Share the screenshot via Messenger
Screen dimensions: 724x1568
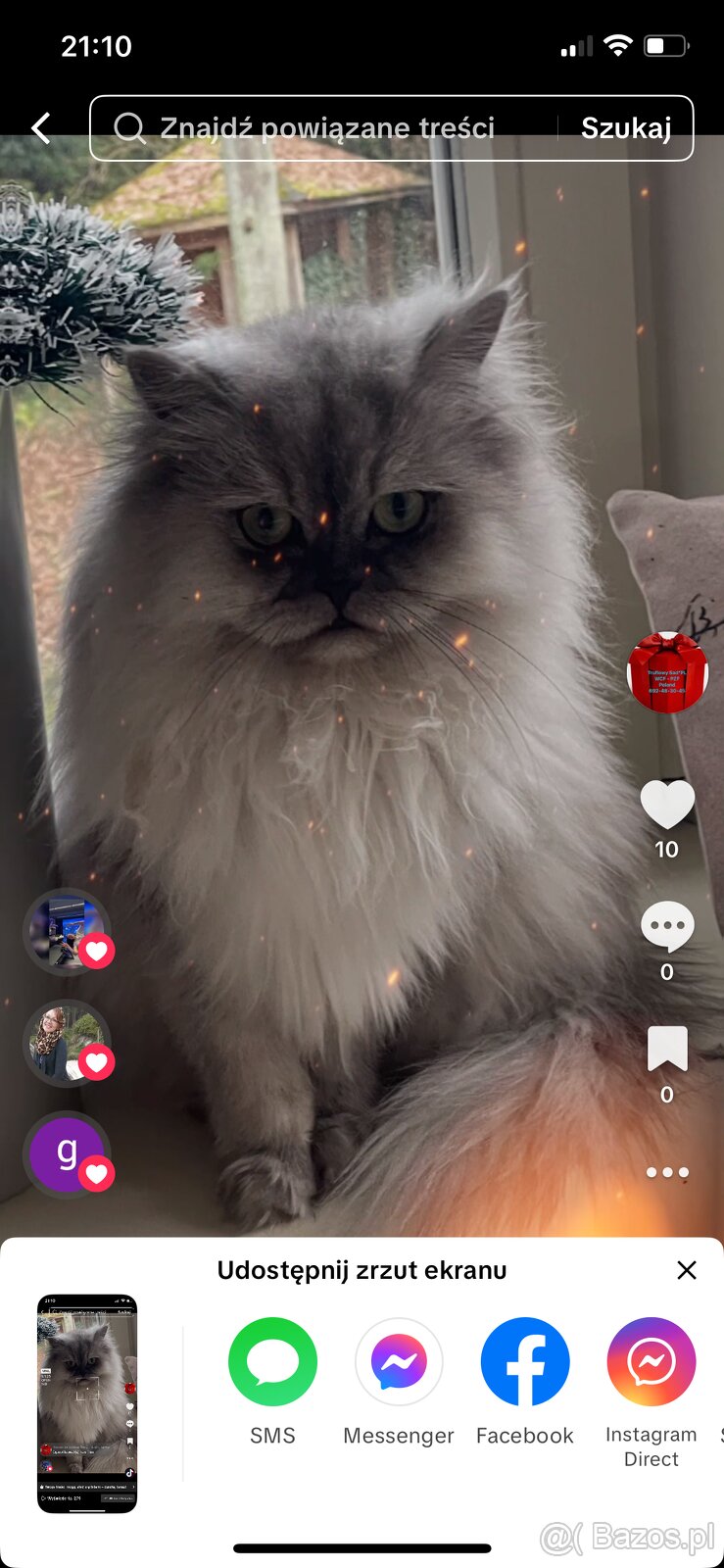point(399,1362)
